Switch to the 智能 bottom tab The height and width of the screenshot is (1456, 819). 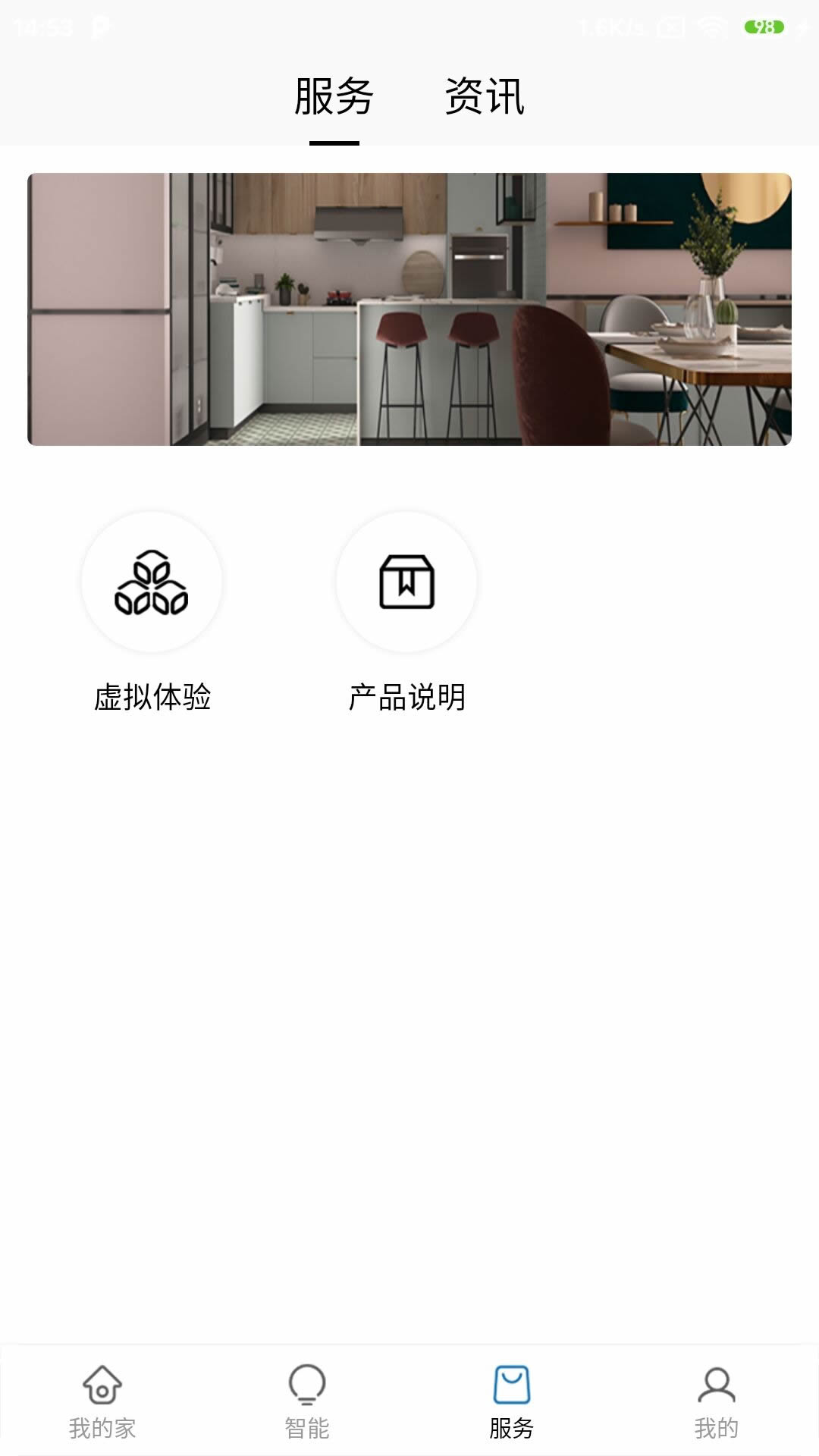(307, 1401)
